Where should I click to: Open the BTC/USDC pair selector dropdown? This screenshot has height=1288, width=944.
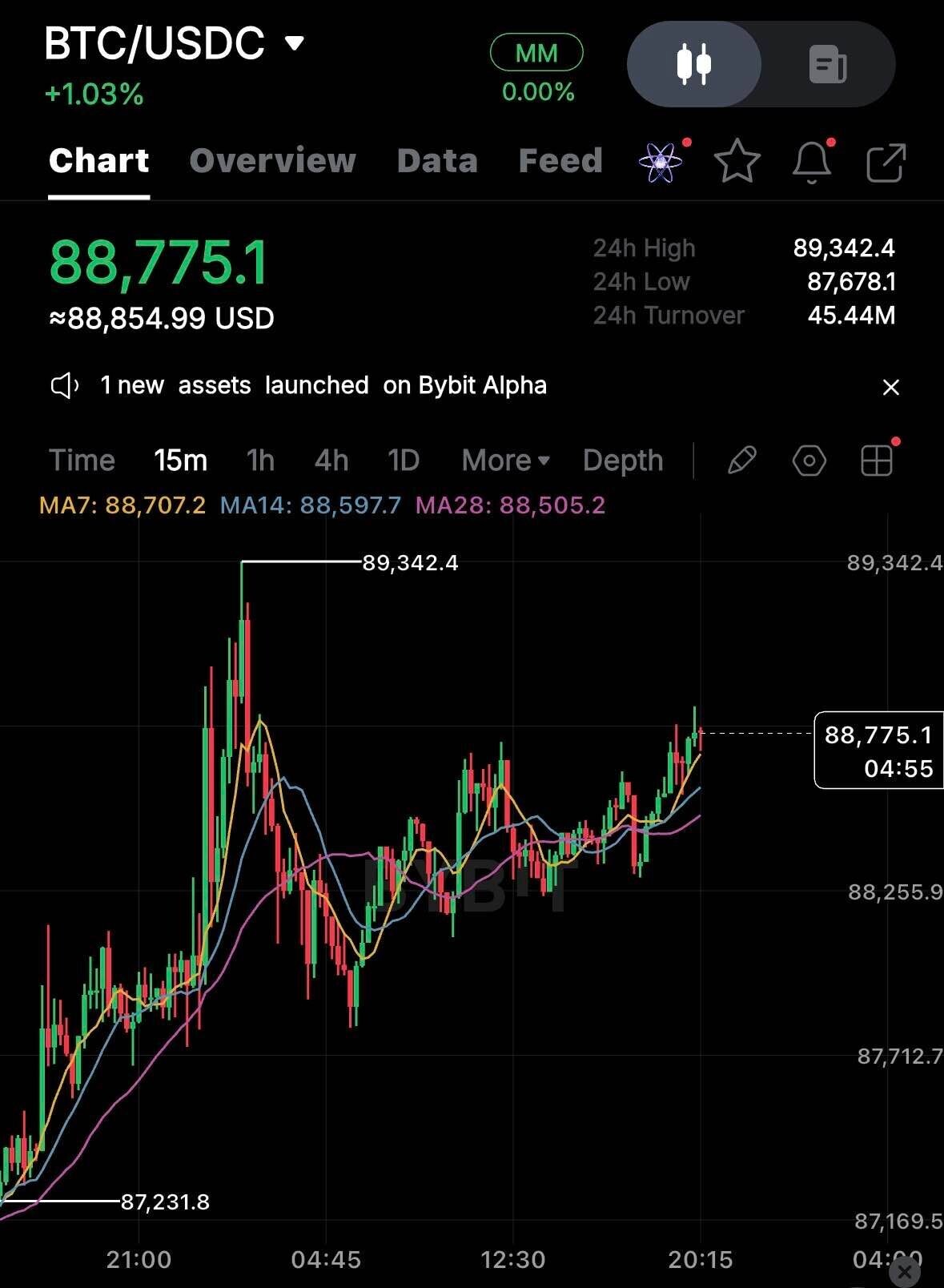point(295,43)
